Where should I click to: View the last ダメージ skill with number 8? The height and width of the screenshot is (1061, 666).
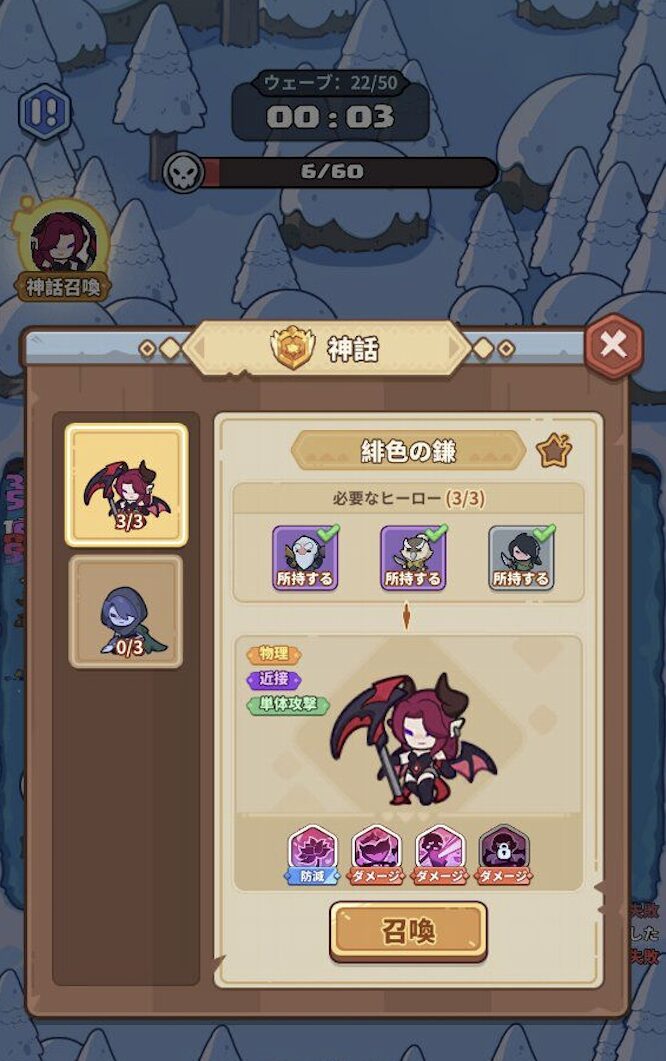pos(504,854)
